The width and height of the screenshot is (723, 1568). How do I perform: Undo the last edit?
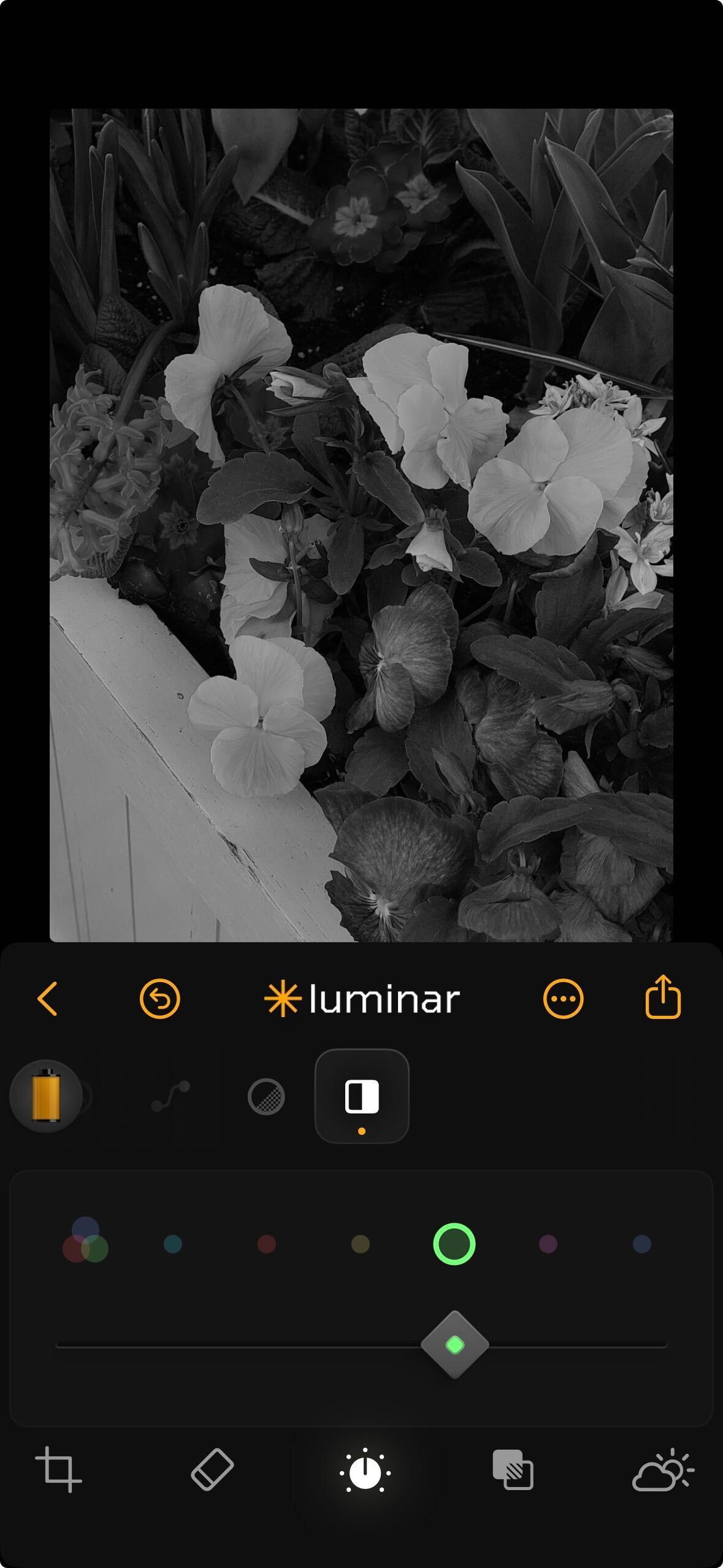pos(160,999)
